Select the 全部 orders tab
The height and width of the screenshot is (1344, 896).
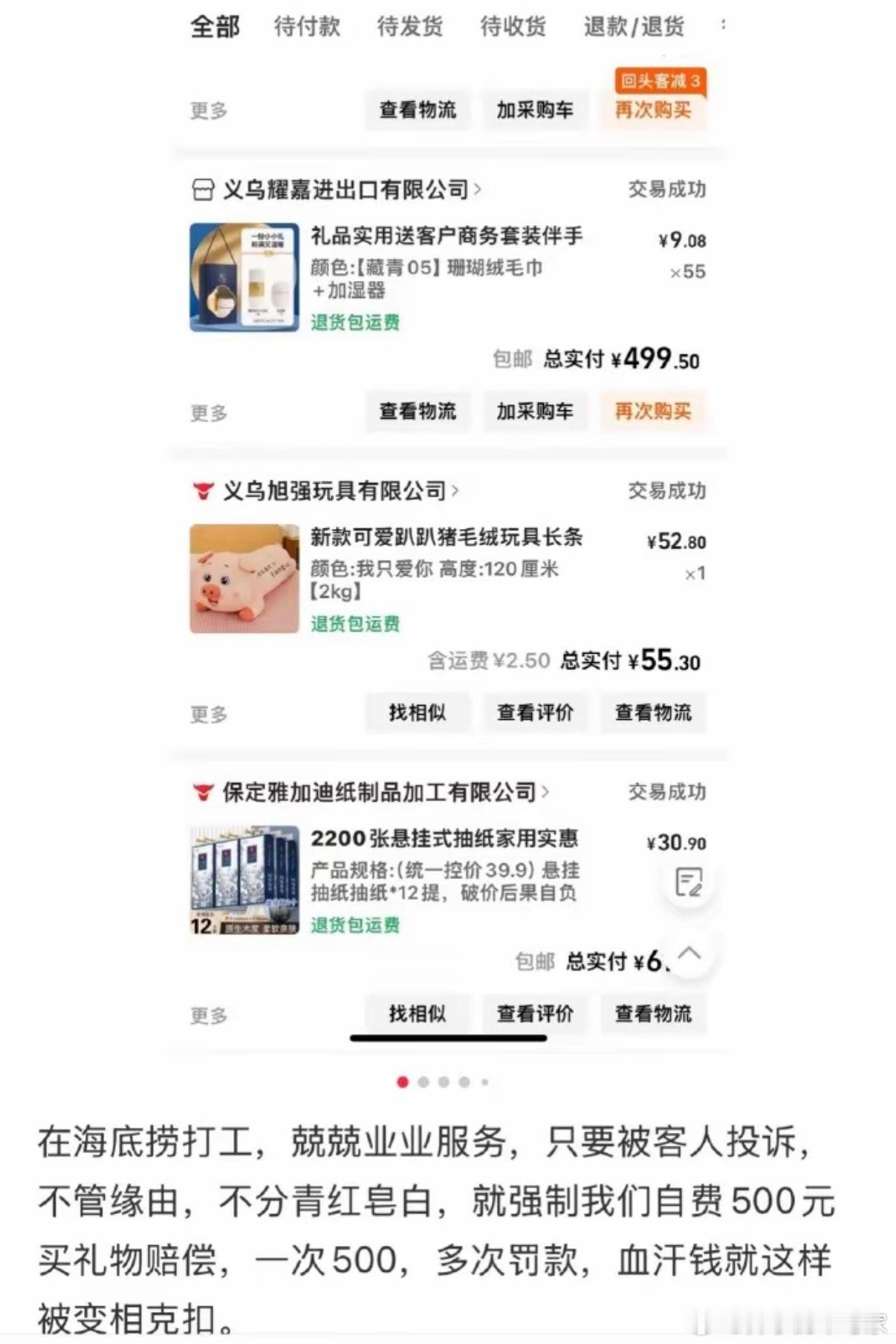(215, 27)
